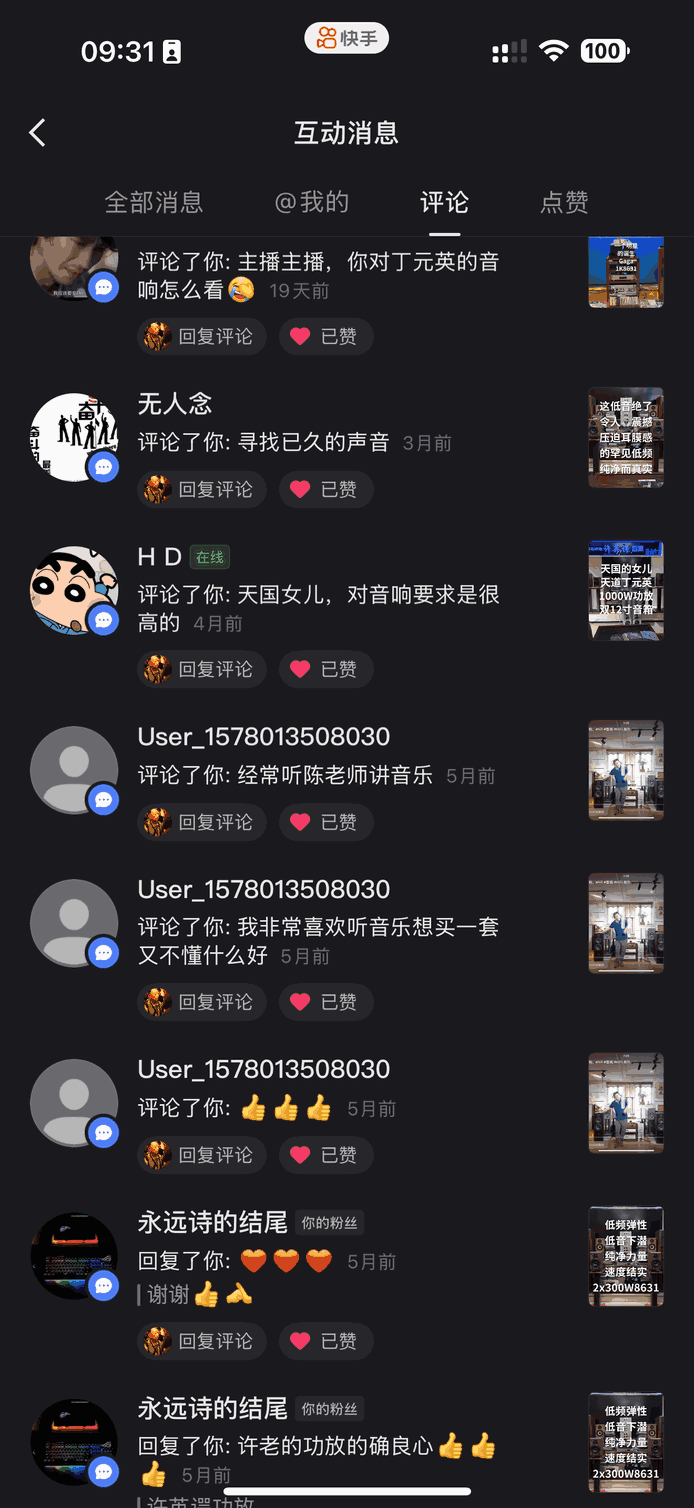694x1508 pixels.
Task: Switch to the 点赞 tab
Action: coord(564,203)
